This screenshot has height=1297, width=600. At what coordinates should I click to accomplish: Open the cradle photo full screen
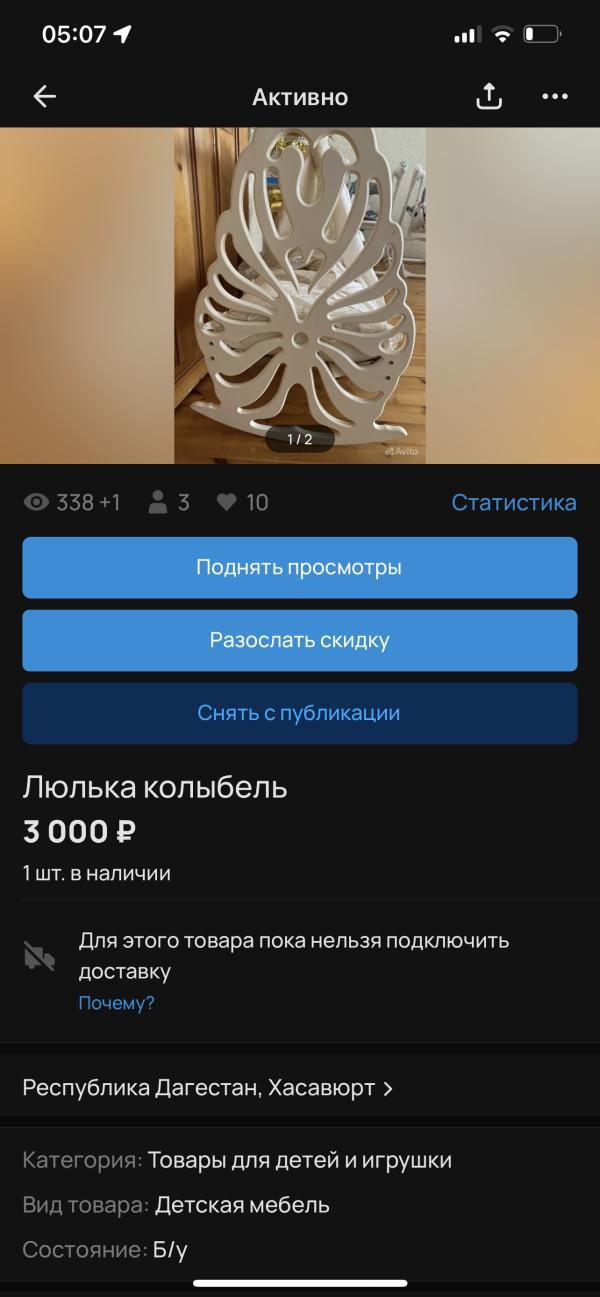(300, 295)
